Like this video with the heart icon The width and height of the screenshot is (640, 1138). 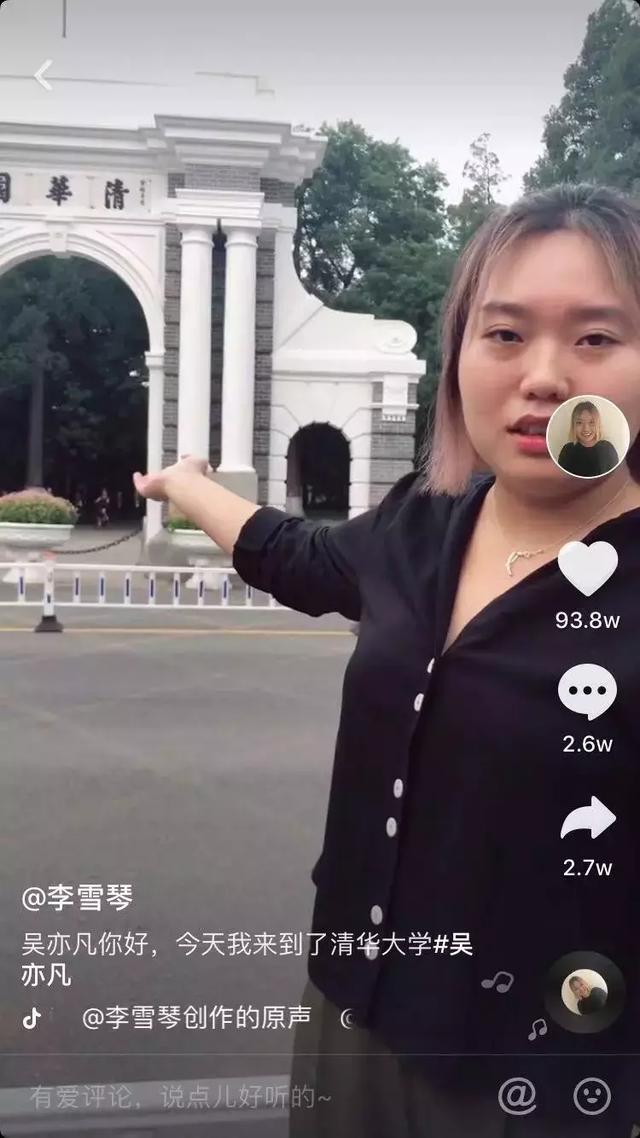(588, 568)
